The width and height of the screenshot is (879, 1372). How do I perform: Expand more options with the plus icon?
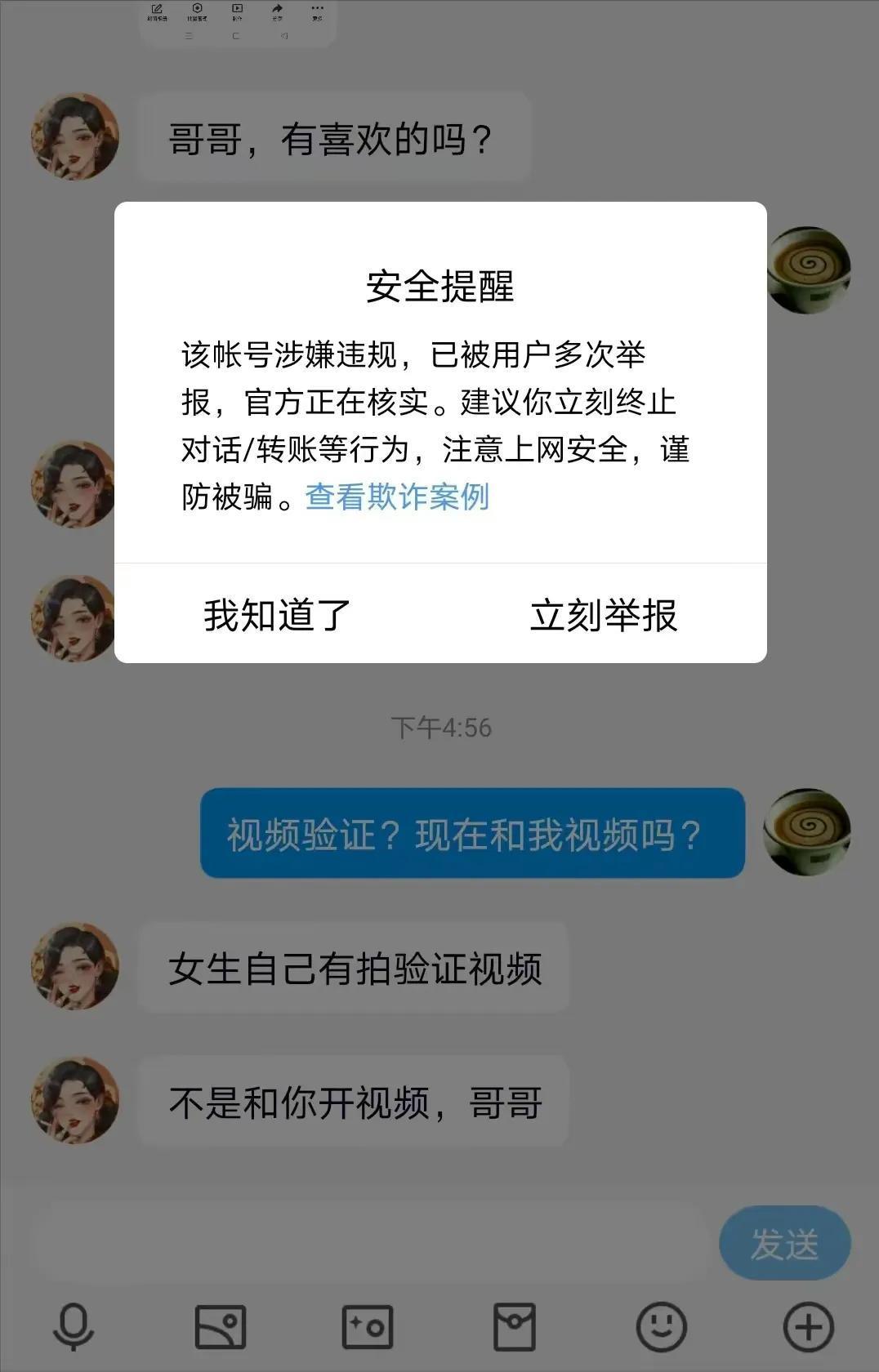808,1327
